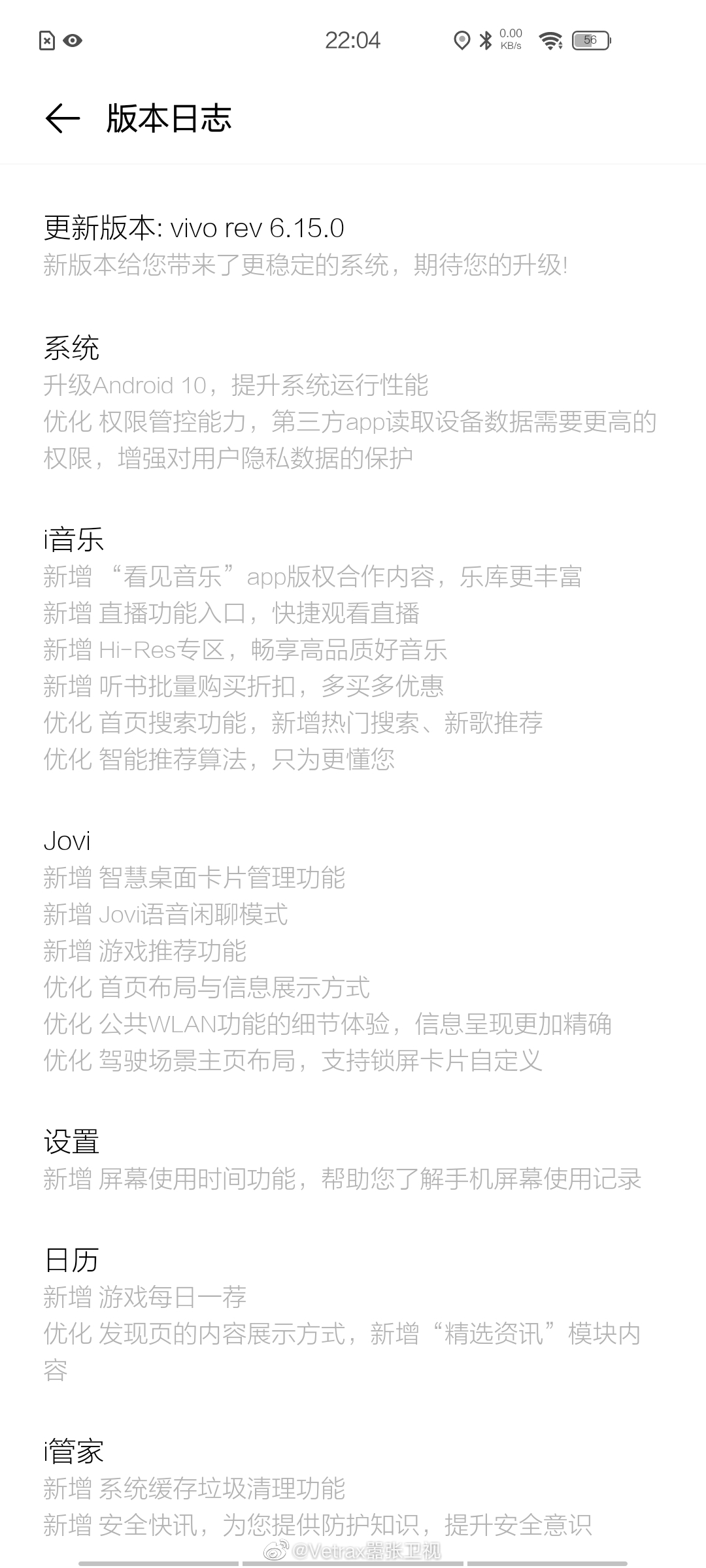Go back from the 版本日志 page
The height and width of the screenshot is (1568, 706).
click(x=63, y=119)
